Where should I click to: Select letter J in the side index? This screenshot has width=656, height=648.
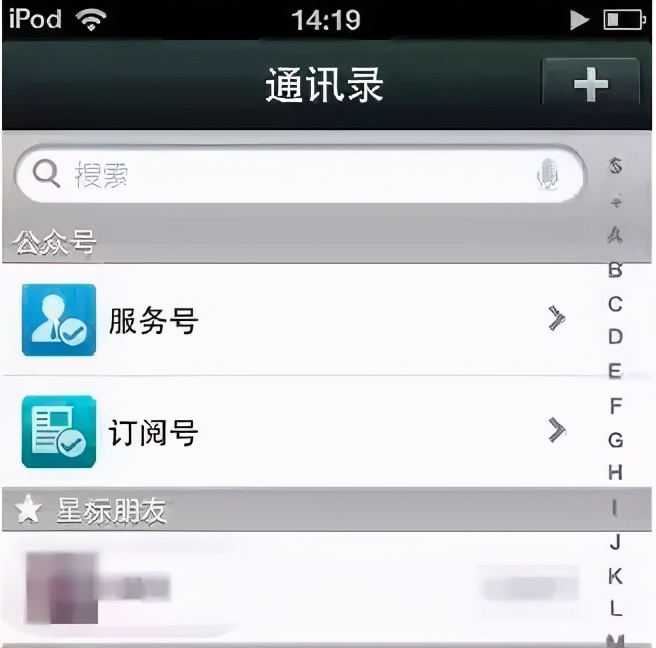coord(615,542)
